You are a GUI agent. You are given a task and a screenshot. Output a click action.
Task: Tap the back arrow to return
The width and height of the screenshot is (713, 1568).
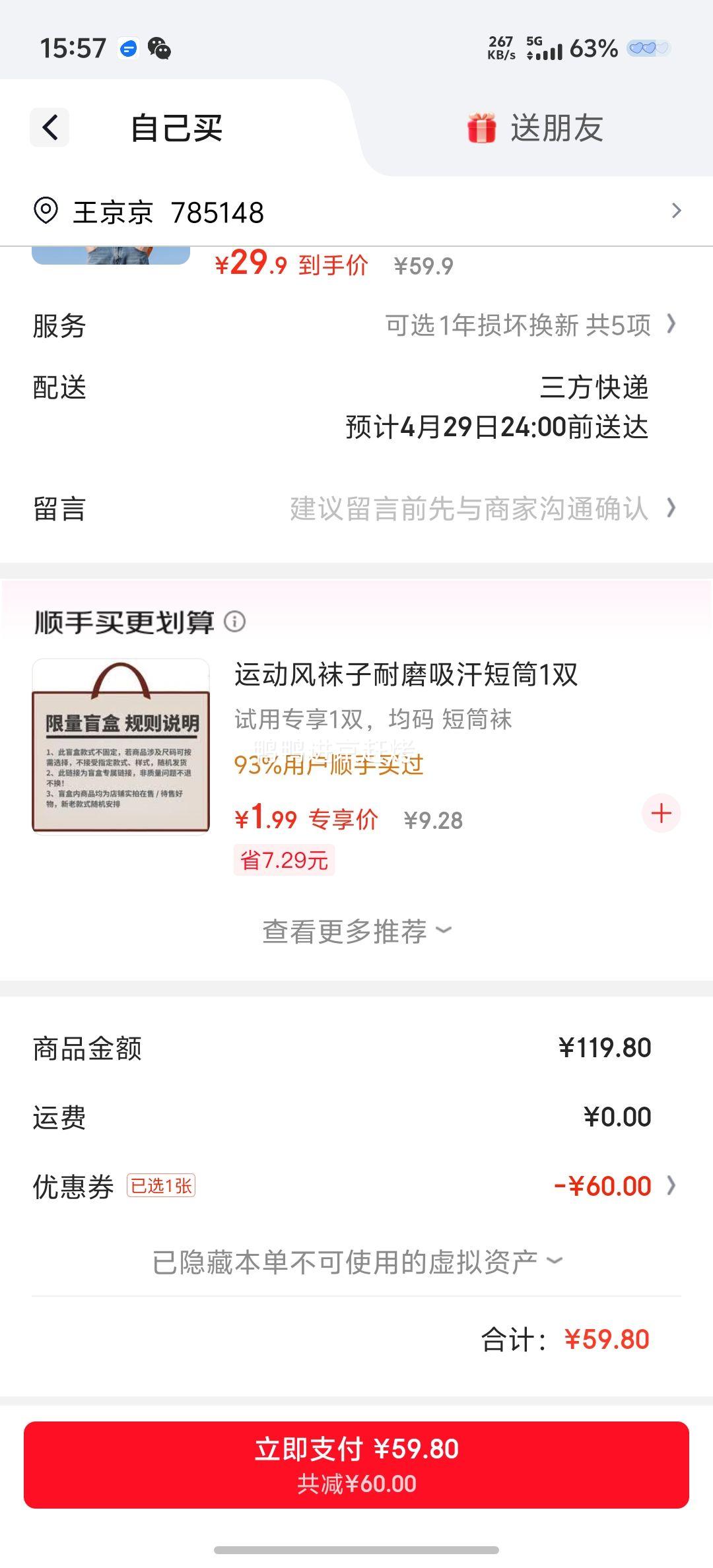click(x=48, y=127)
